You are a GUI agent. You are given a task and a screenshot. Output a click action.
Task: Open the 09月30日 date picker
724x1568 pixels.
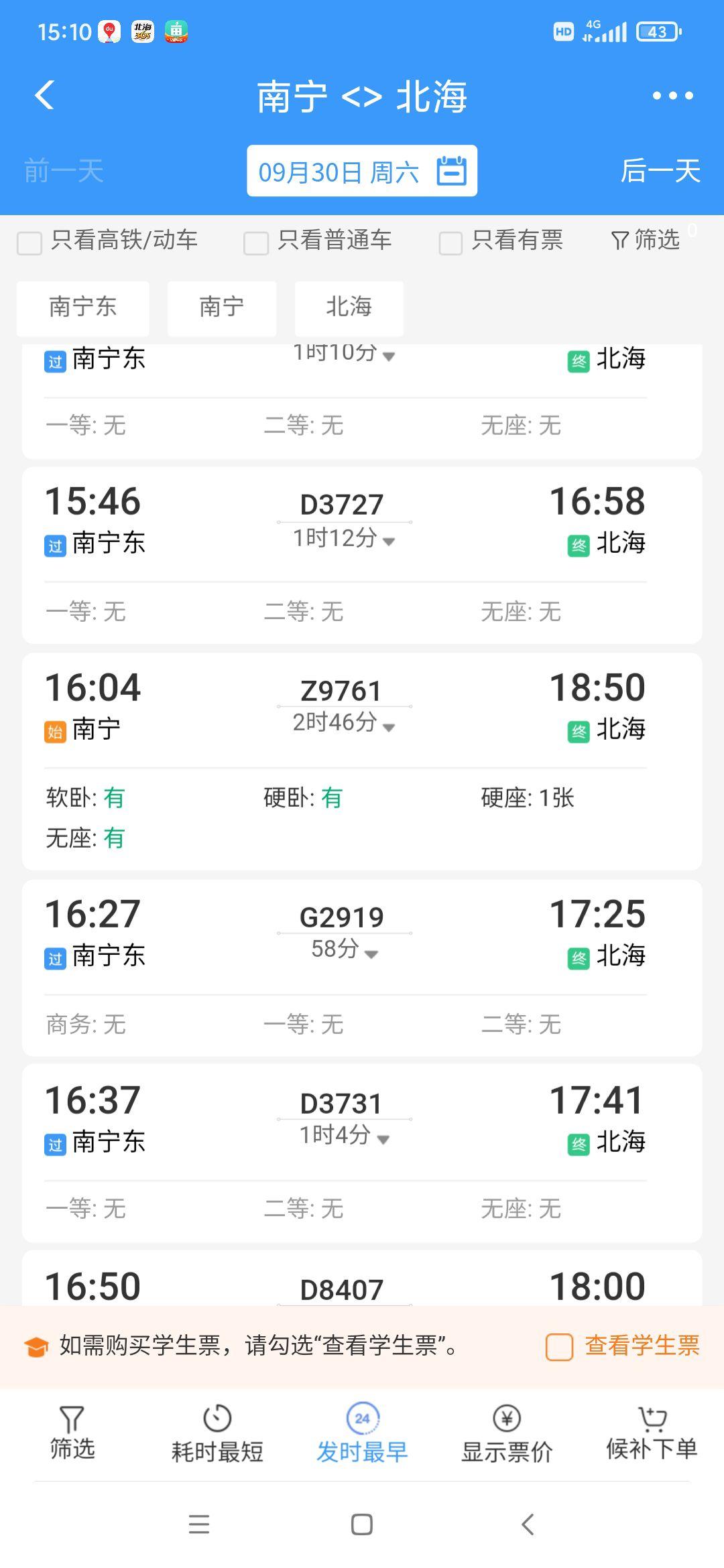362,171
